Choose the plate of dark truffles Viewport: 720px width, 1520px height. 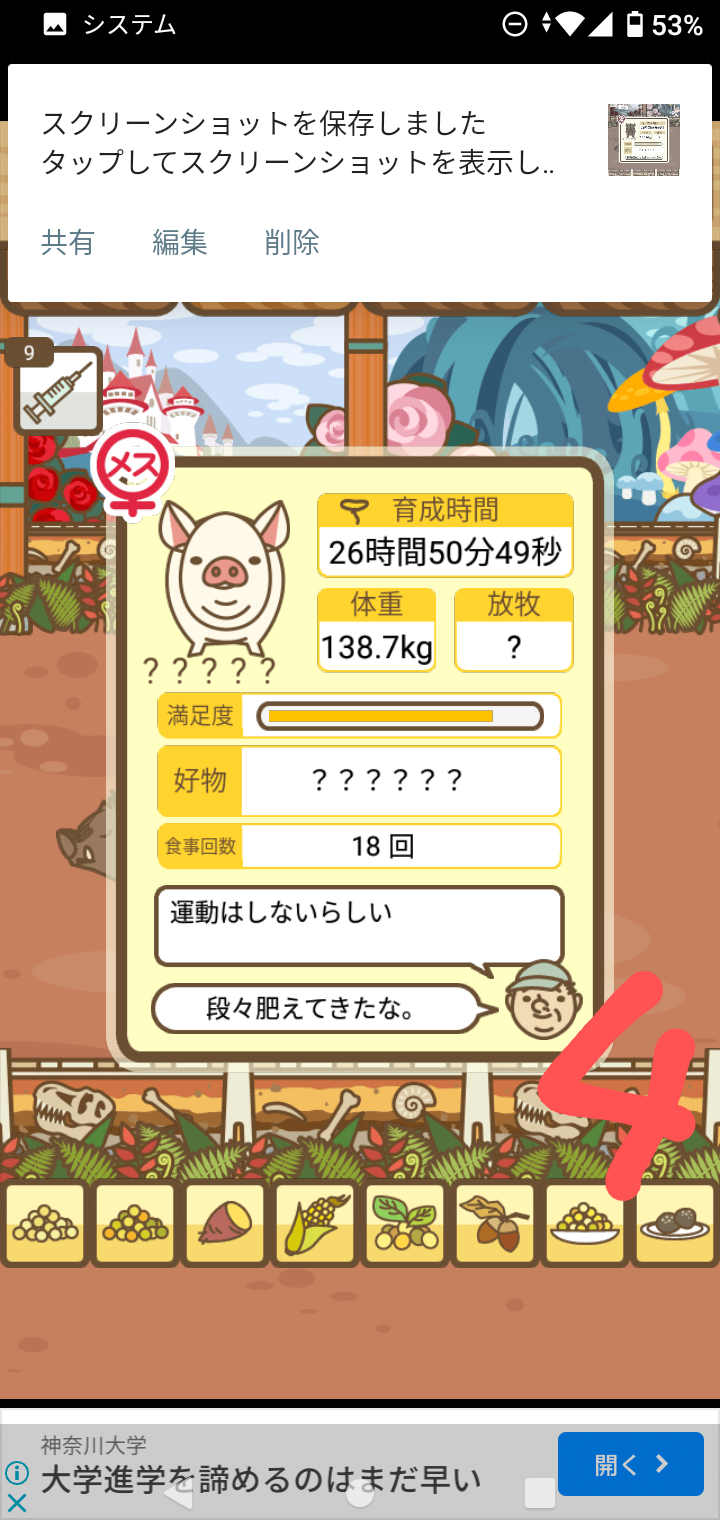(x=674, y=1223)
